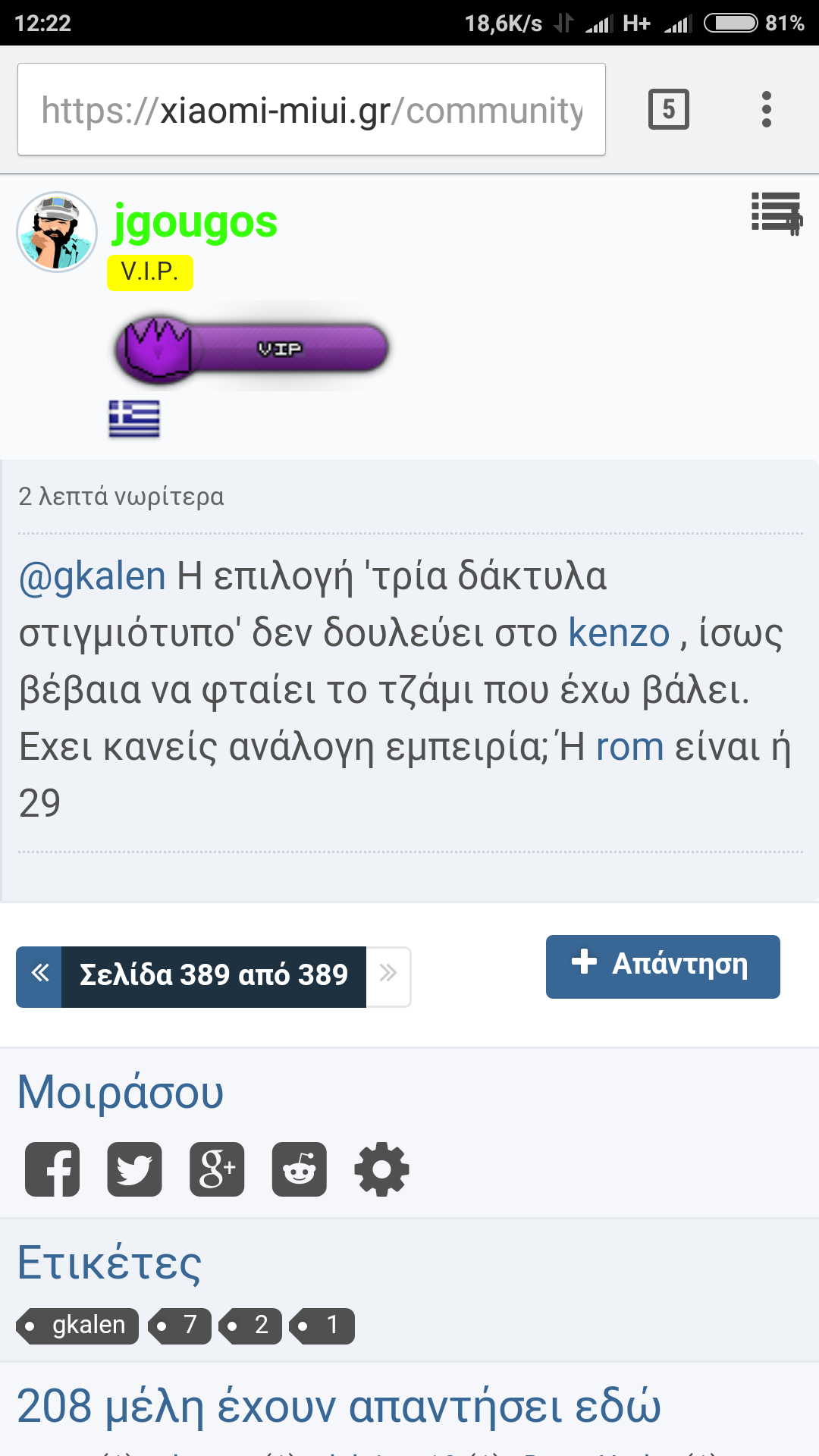
Task: Open the post options list icon
Action: coord(776,212)
